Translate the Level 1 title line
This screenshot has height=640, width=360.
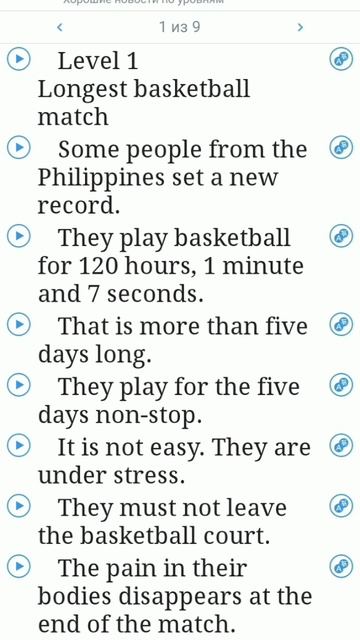click(x=341, y=59)
